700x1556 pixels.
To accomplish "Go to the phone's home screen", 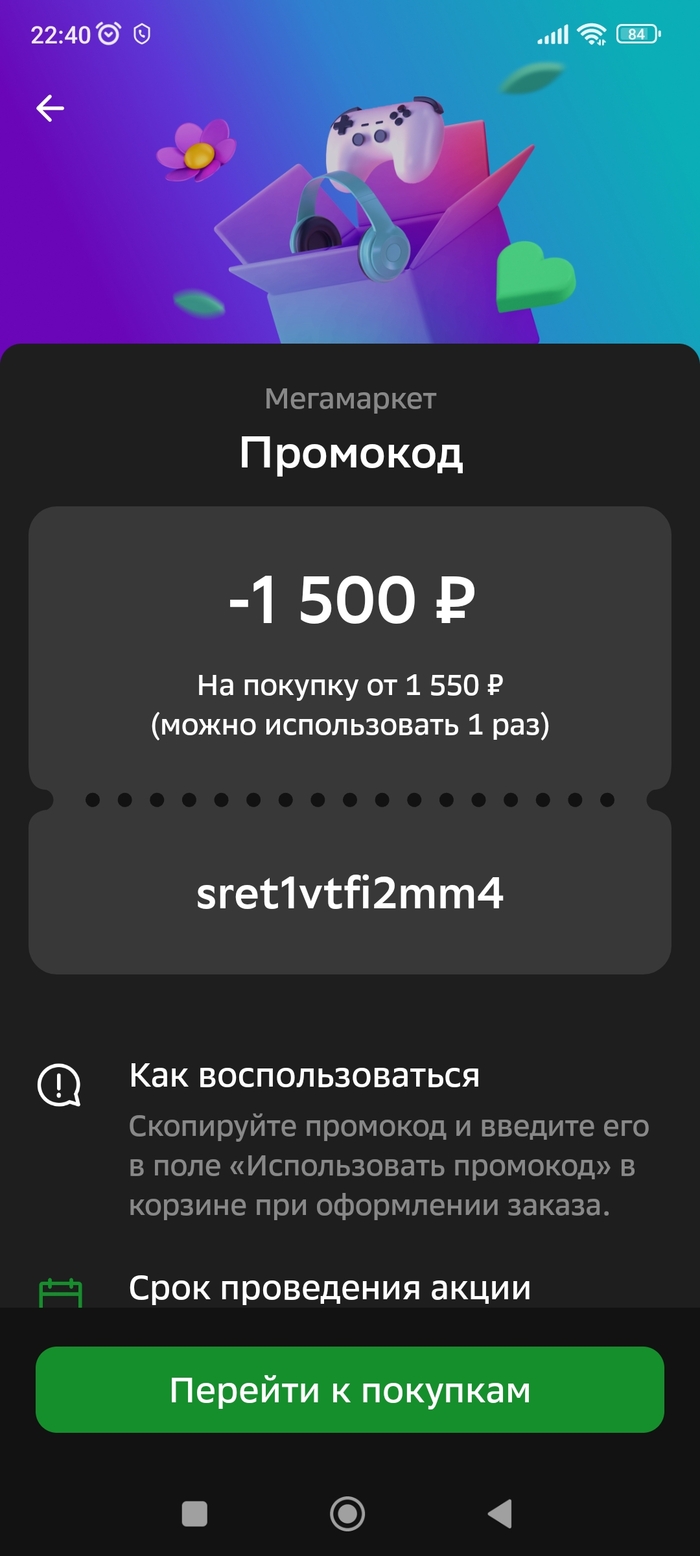I will coord(347,1513).
